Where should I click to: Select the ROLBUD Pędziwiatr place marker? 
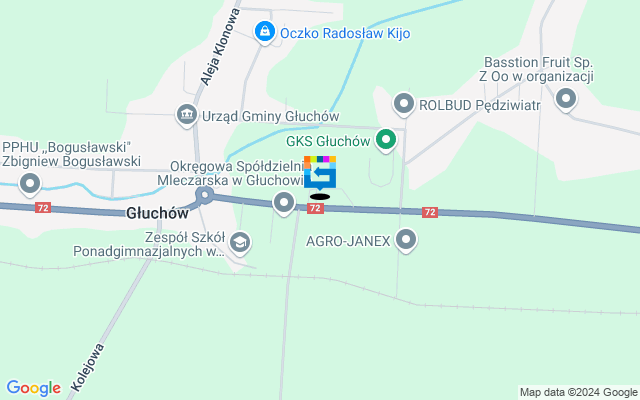404,103
